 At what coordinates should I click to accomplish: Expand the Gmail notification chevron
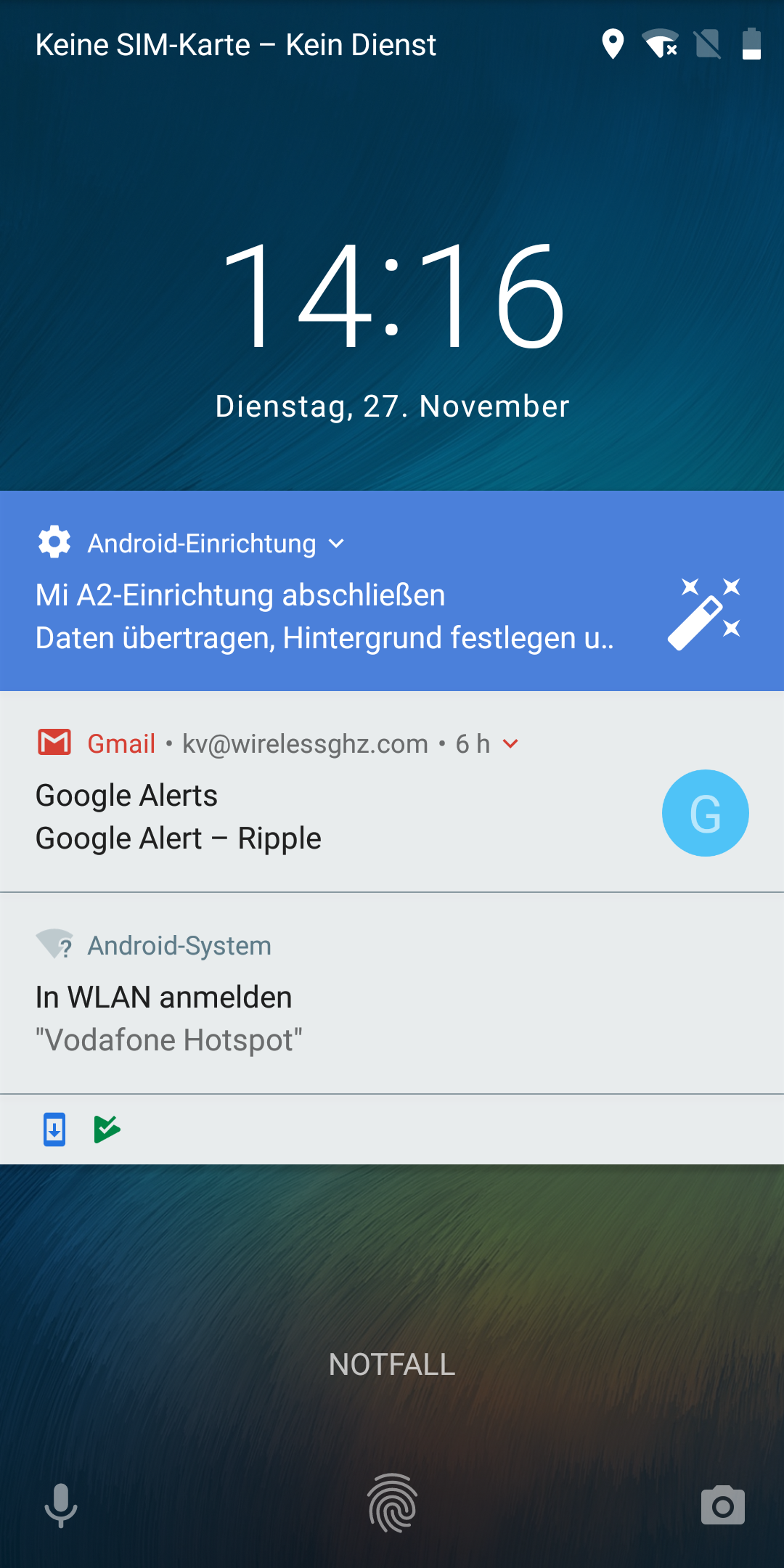[510, 744]
